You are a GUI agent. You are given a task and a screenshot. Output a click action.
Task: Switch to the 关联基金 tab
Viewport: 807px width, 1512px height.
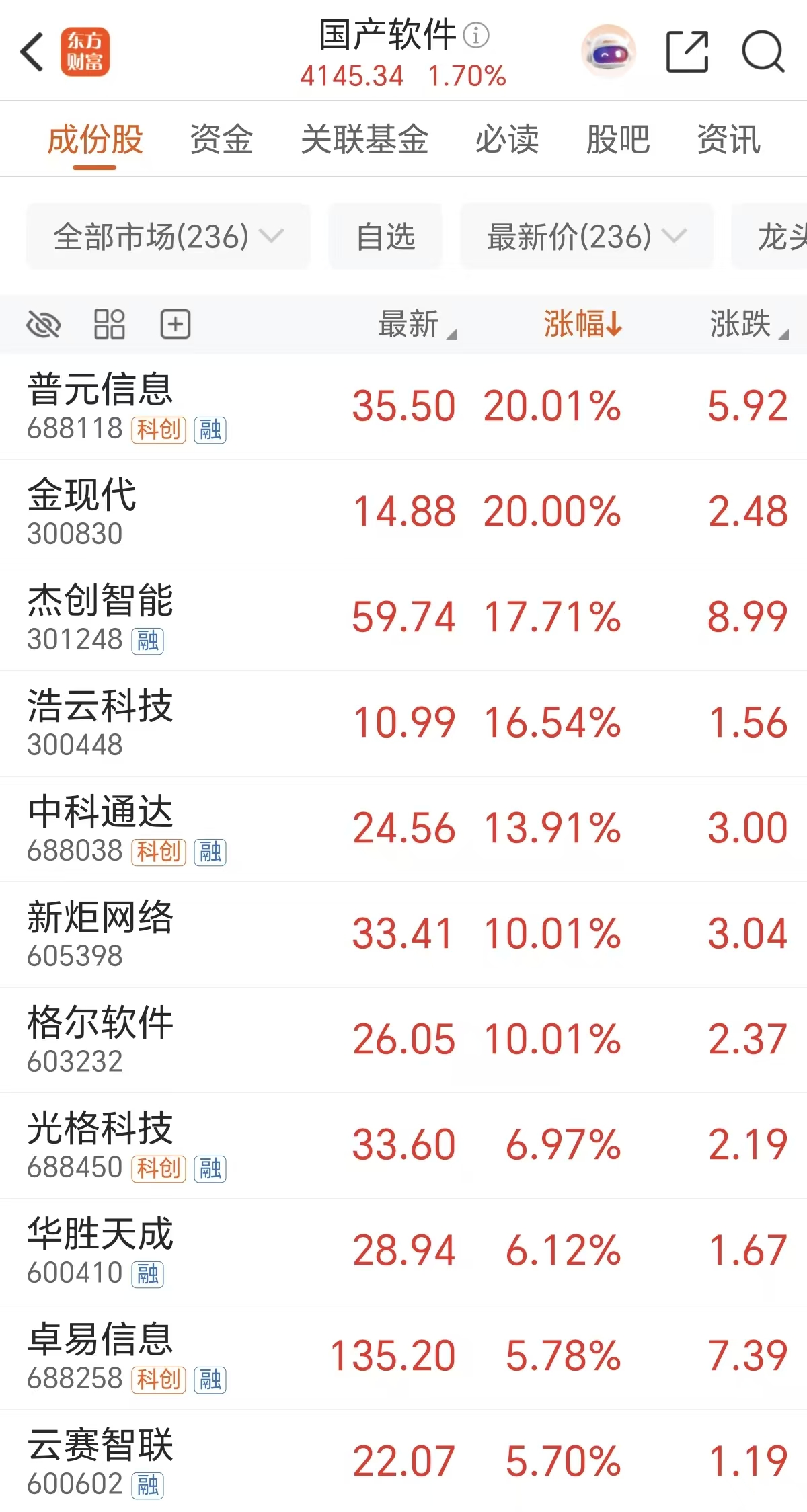point(364,140)
